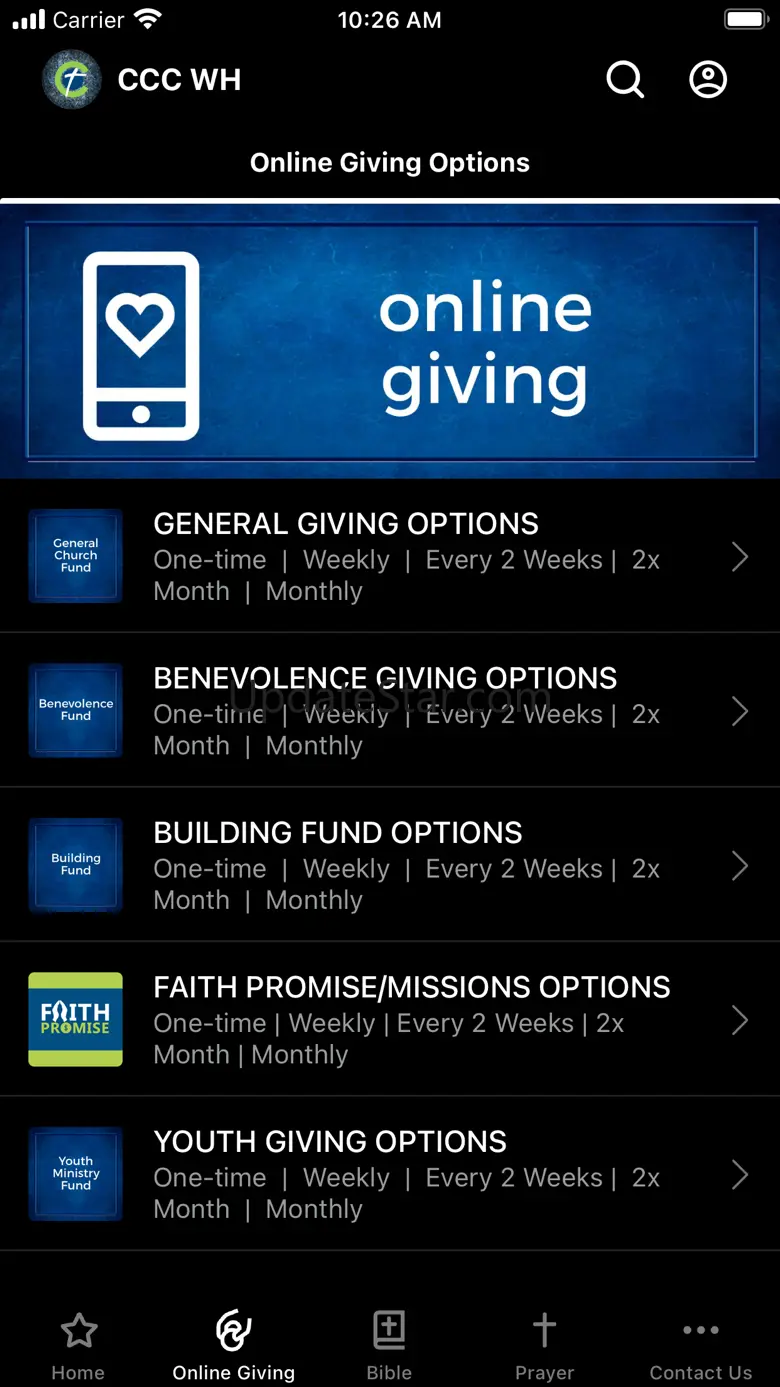Image resolution: width=780 pixels, height=1387 pixels.
Task: Open the Contact Us tab
Action: coord(700,1345)
